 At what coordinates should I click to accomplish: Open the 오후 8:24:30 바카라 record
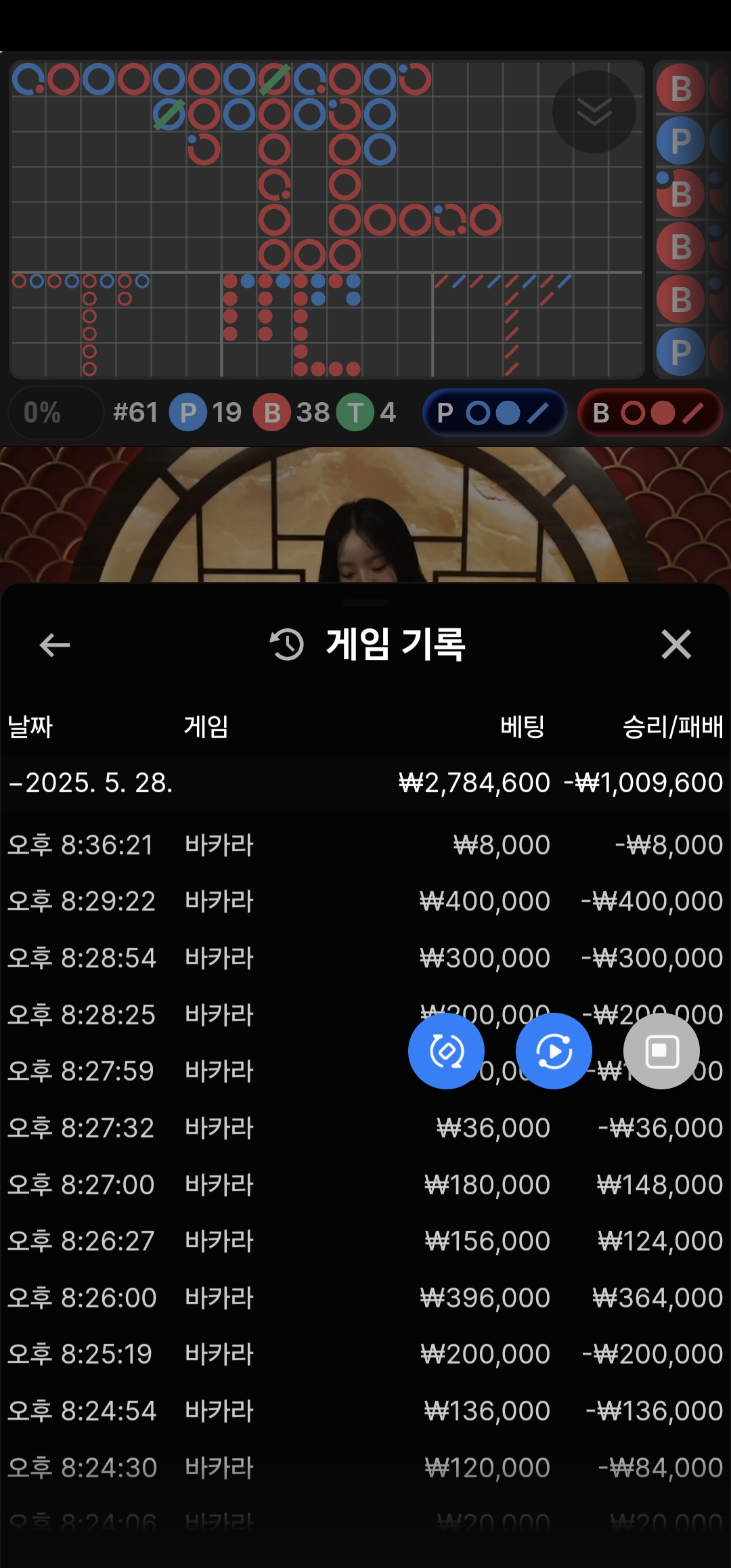pyautogui.click(x=365, y=1468)
